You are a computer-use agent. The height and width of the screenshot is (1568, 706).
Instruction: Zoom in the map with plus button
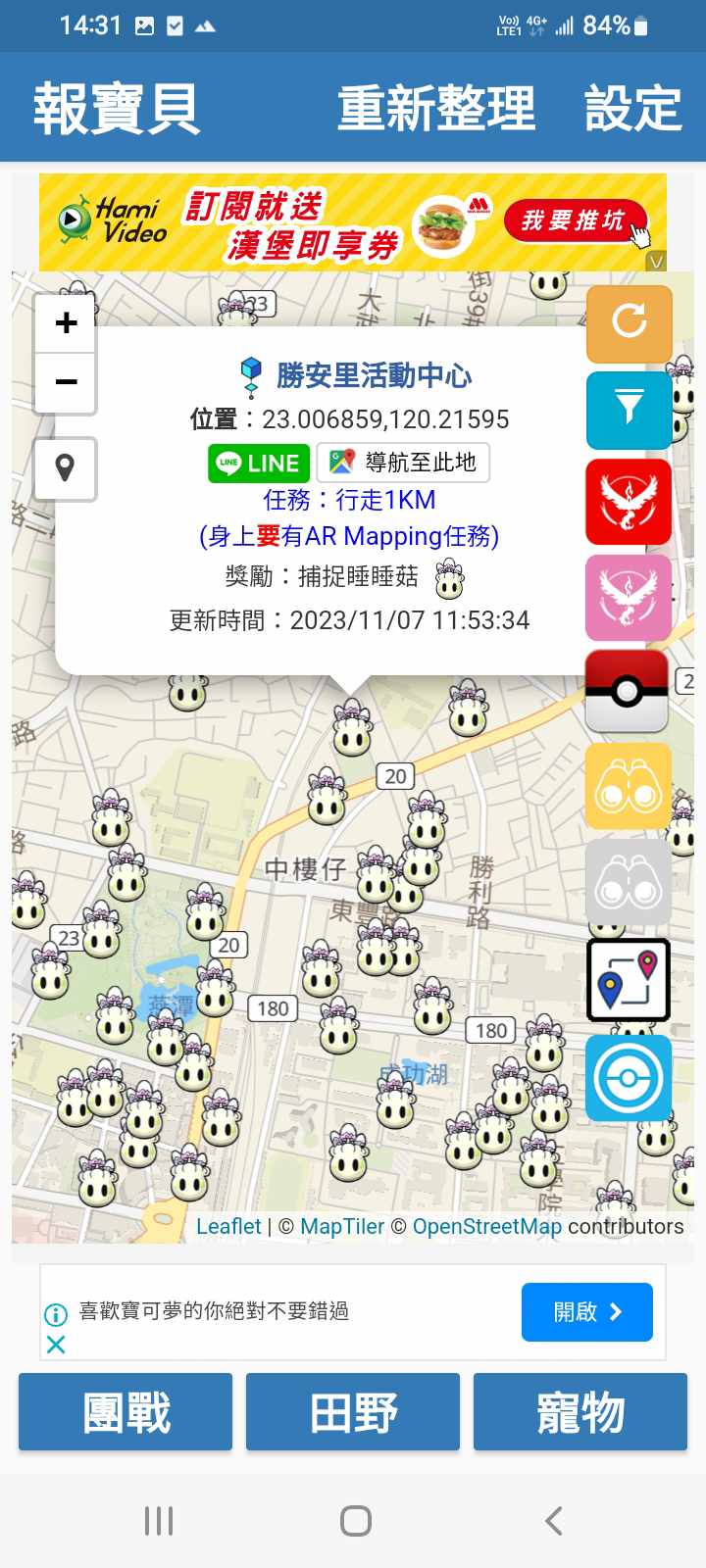(x=66, y=323)
